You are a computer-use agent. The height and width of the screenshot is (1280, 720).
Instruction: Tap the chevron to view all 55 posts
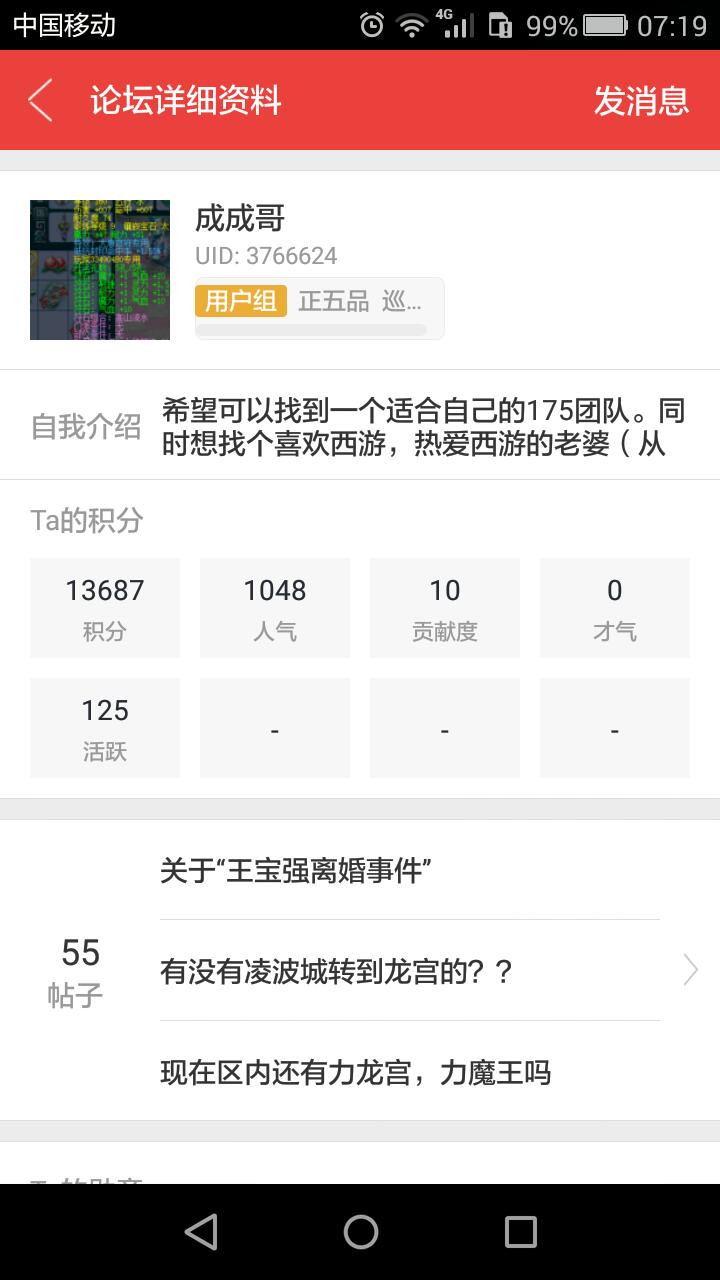pos(690,970)
